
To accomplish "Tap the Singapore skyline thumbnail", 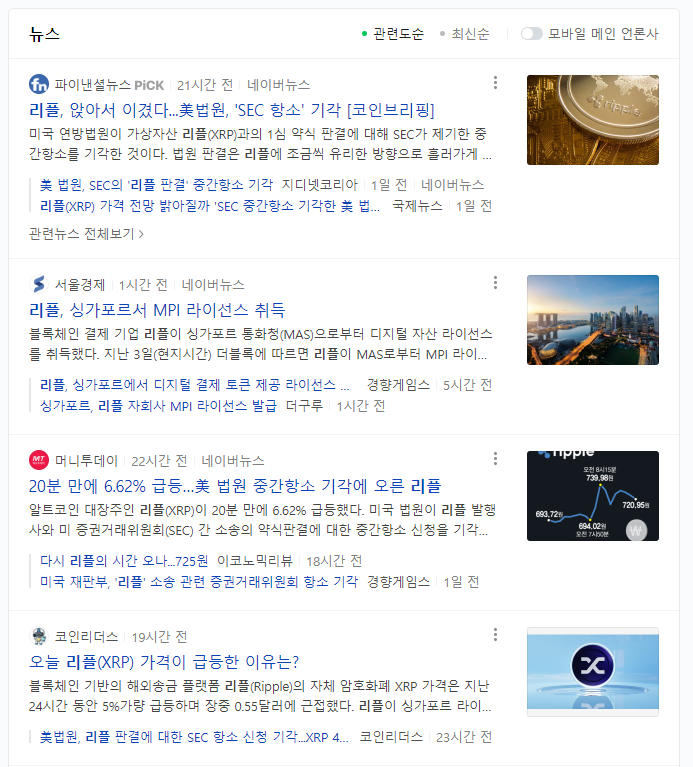I will click(x=593, y=320).
